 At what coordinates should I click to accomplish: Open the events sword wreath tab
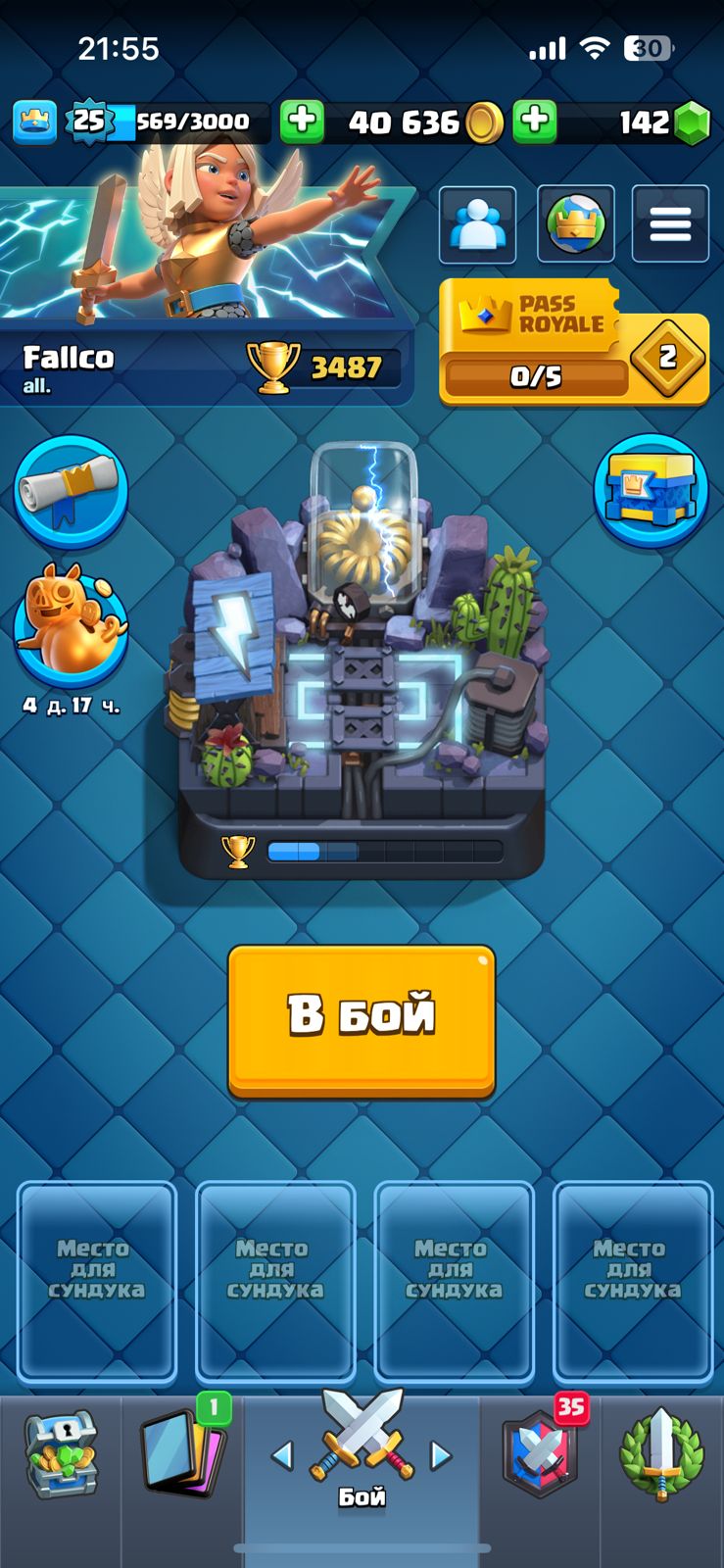(x=661, y=1455)
